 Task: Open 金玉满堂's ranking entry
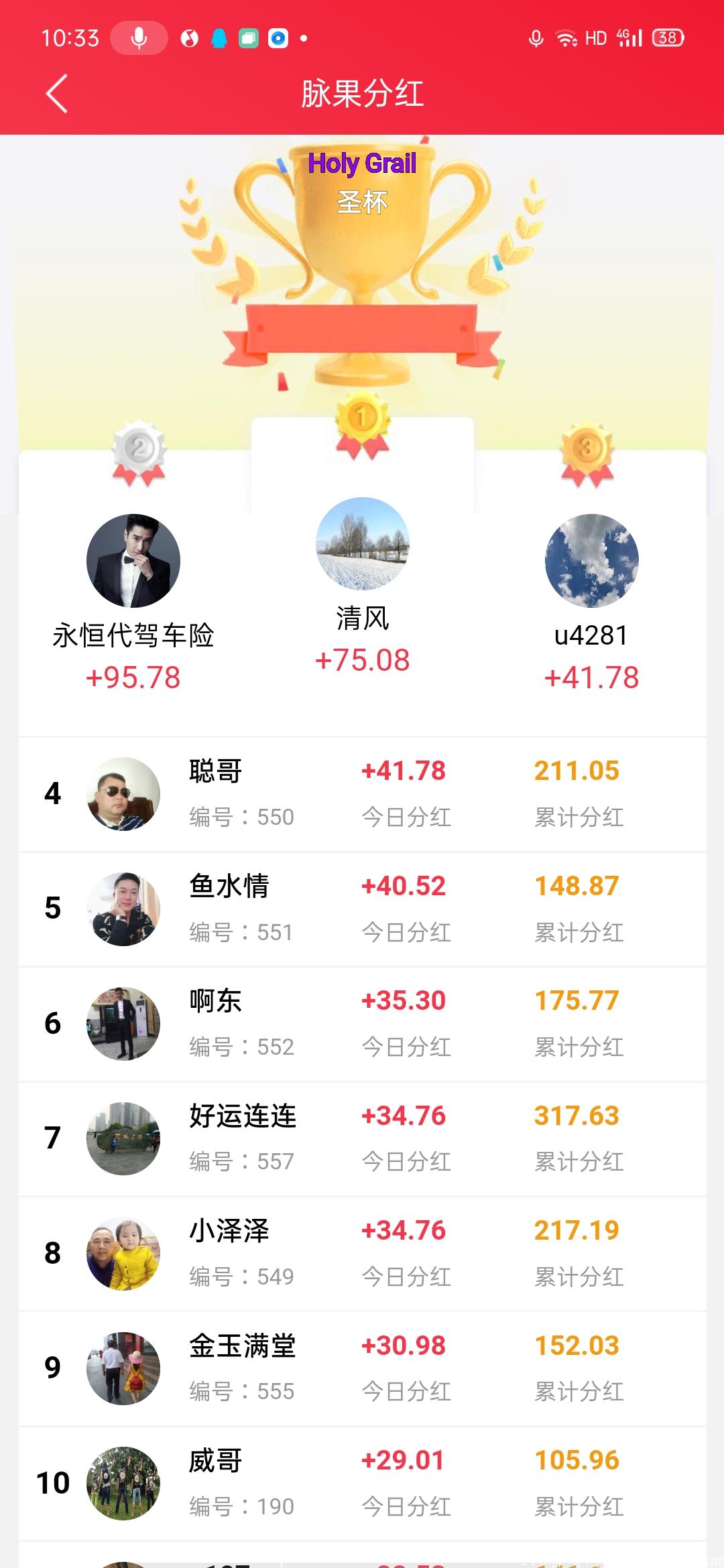pos(362,1368)
